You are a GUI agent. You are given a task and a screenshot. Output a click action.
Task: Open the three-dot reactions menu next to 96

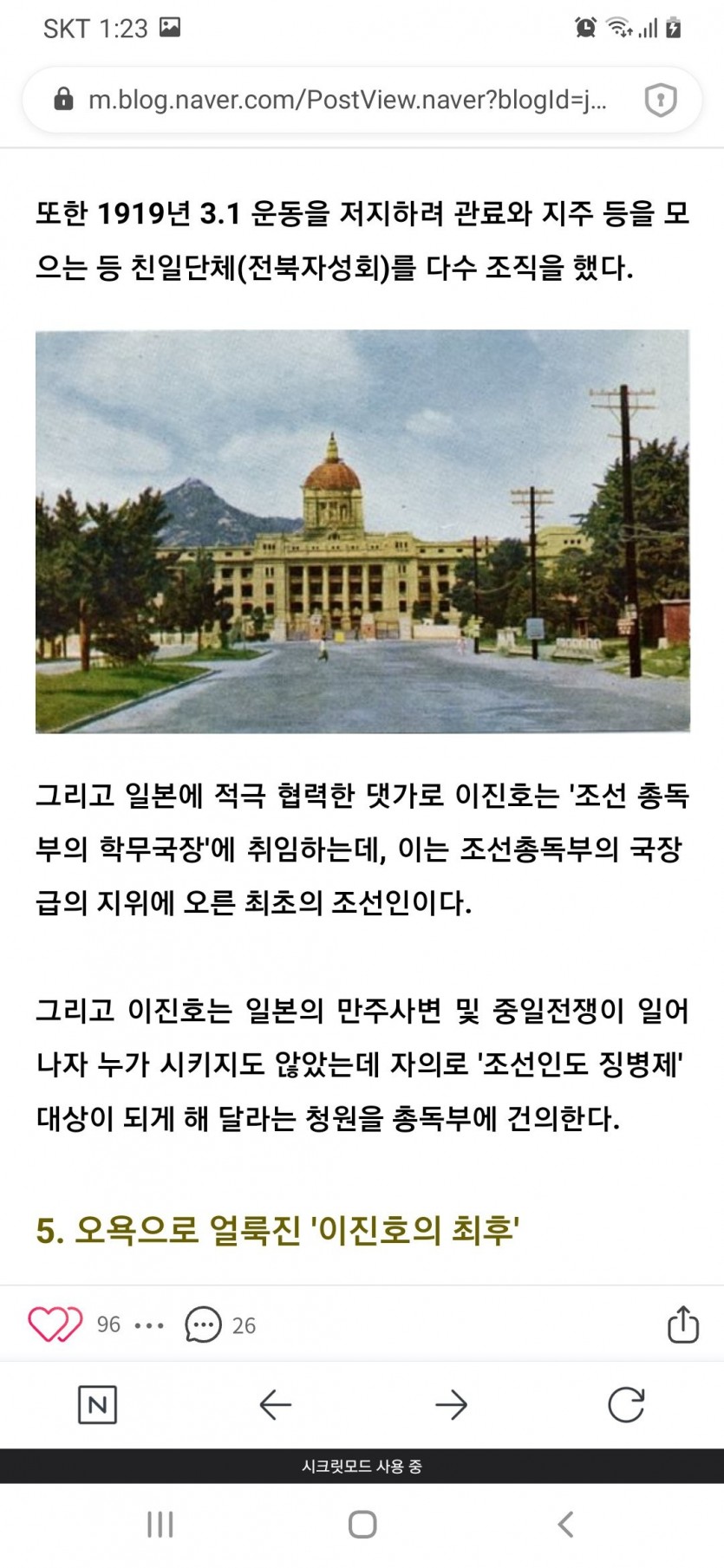[x=149, y=1325]
